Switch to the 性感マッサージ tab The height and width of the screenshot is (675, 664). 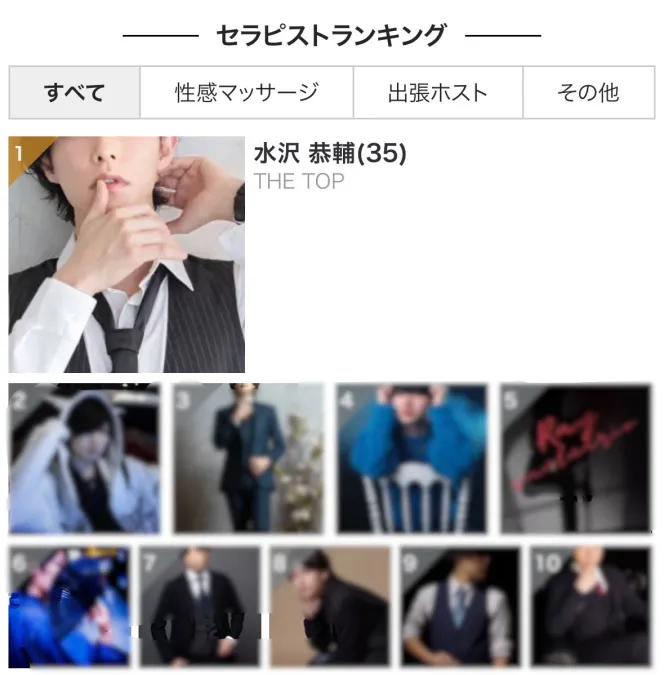(x=246, y=93)
